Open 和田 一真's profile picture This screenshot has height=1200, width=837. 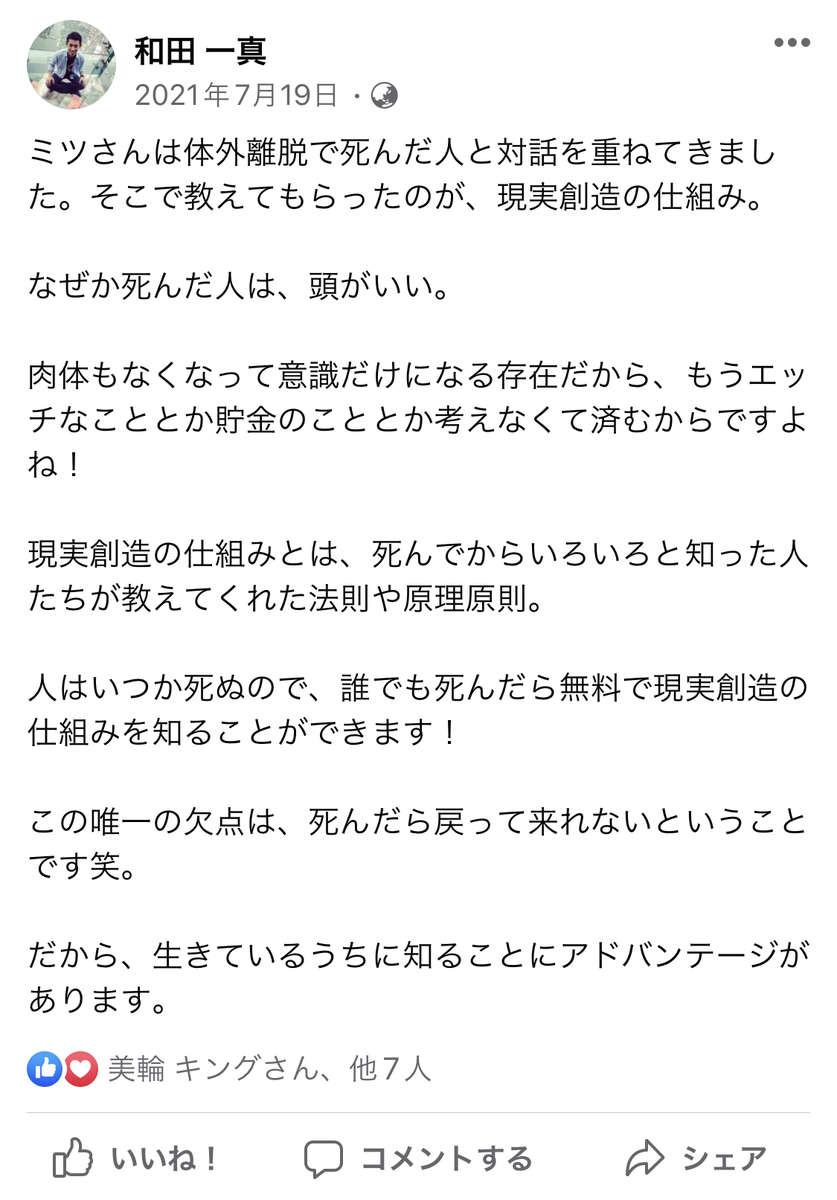(x=71, y=65)
